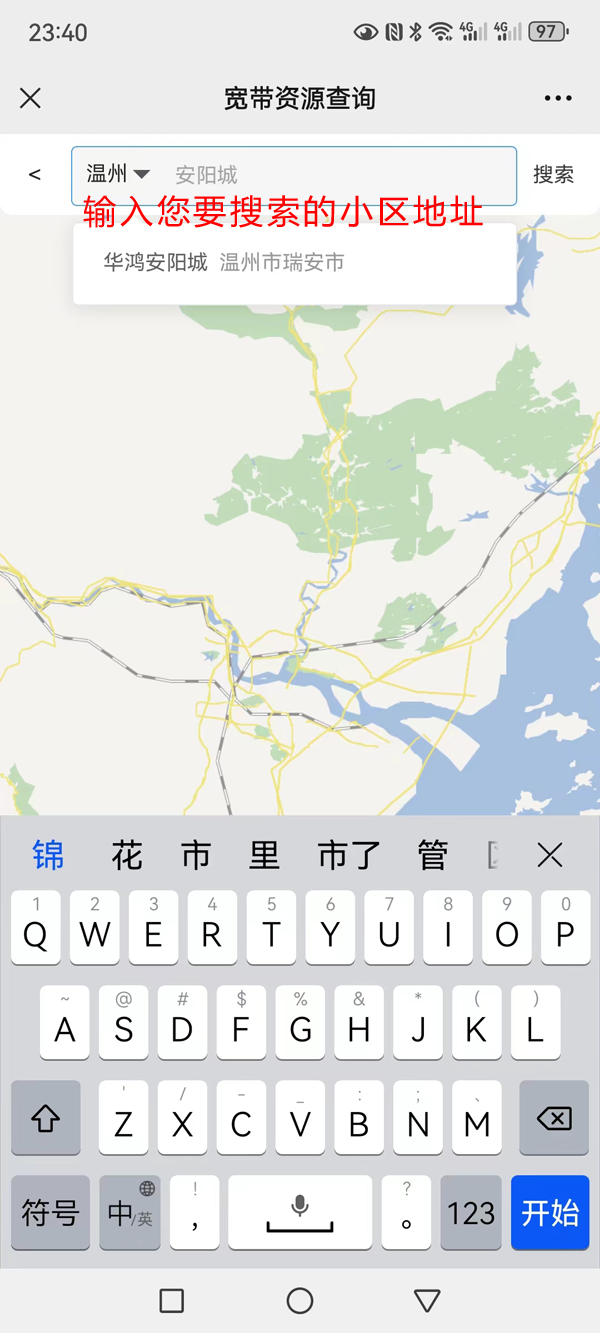
Task: Choose keyboard candidate 花
Action: coord(127,855)
